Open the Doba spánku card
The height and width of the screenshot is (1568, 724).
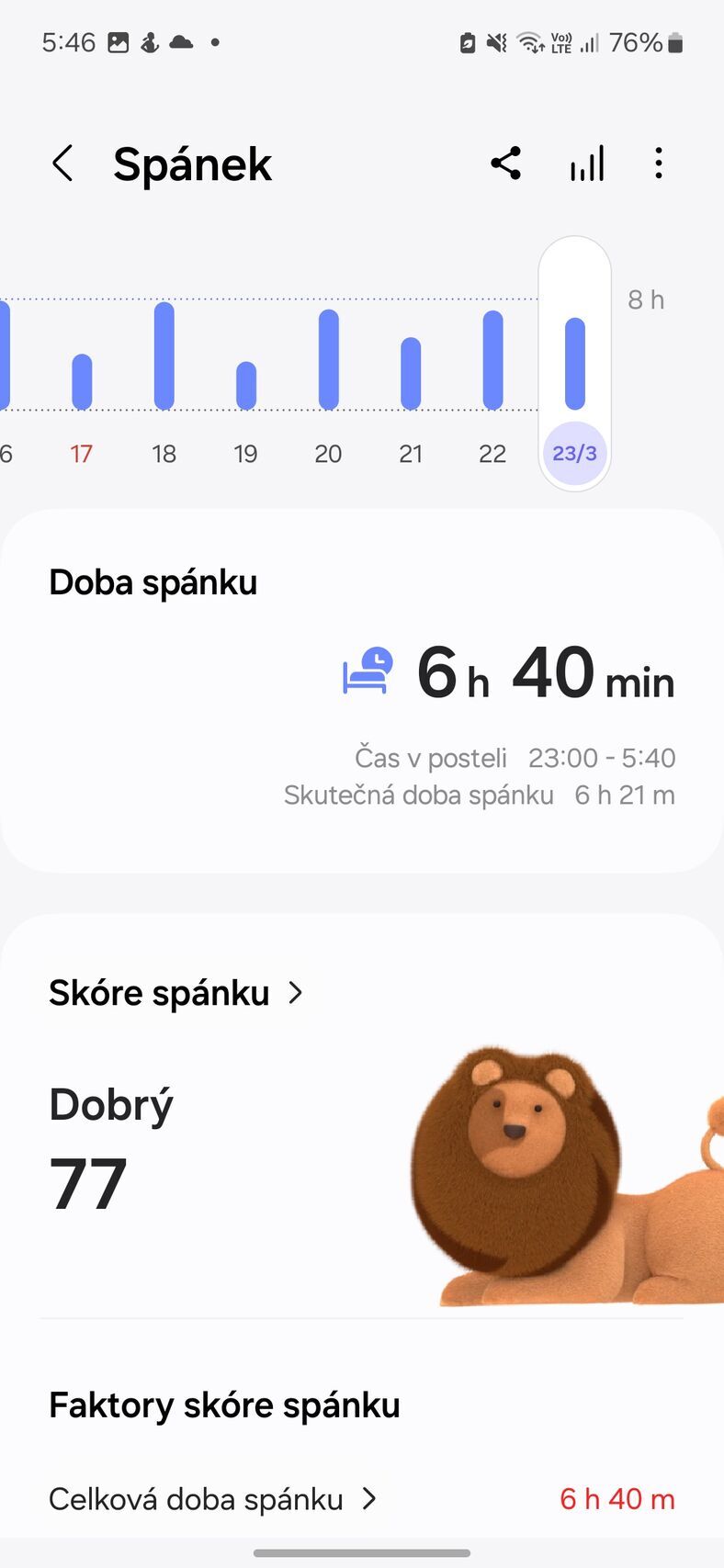[362, 690]
